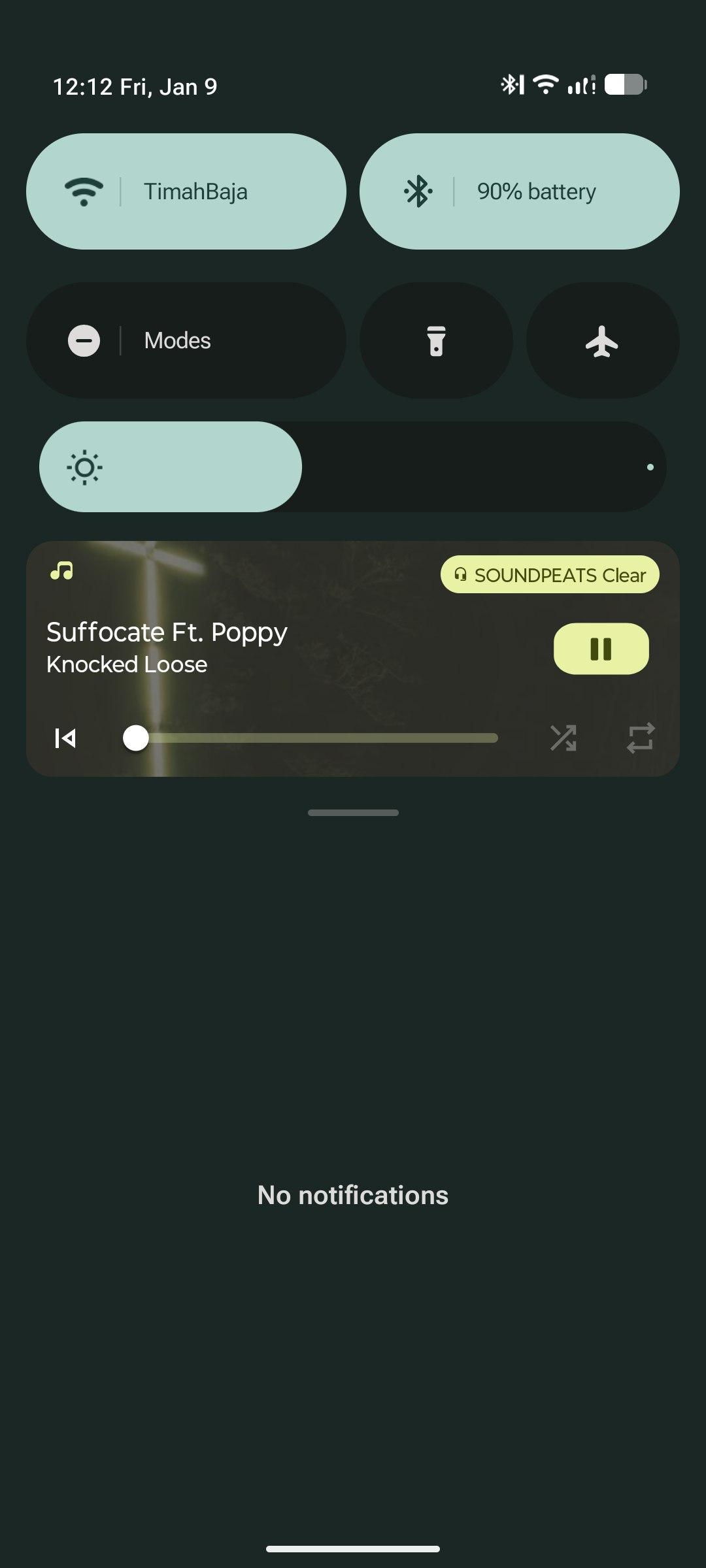Screen dimensions: 706x1568
Task: Pause Suffocate Ft. Poppy
Action: click(601, 649)
